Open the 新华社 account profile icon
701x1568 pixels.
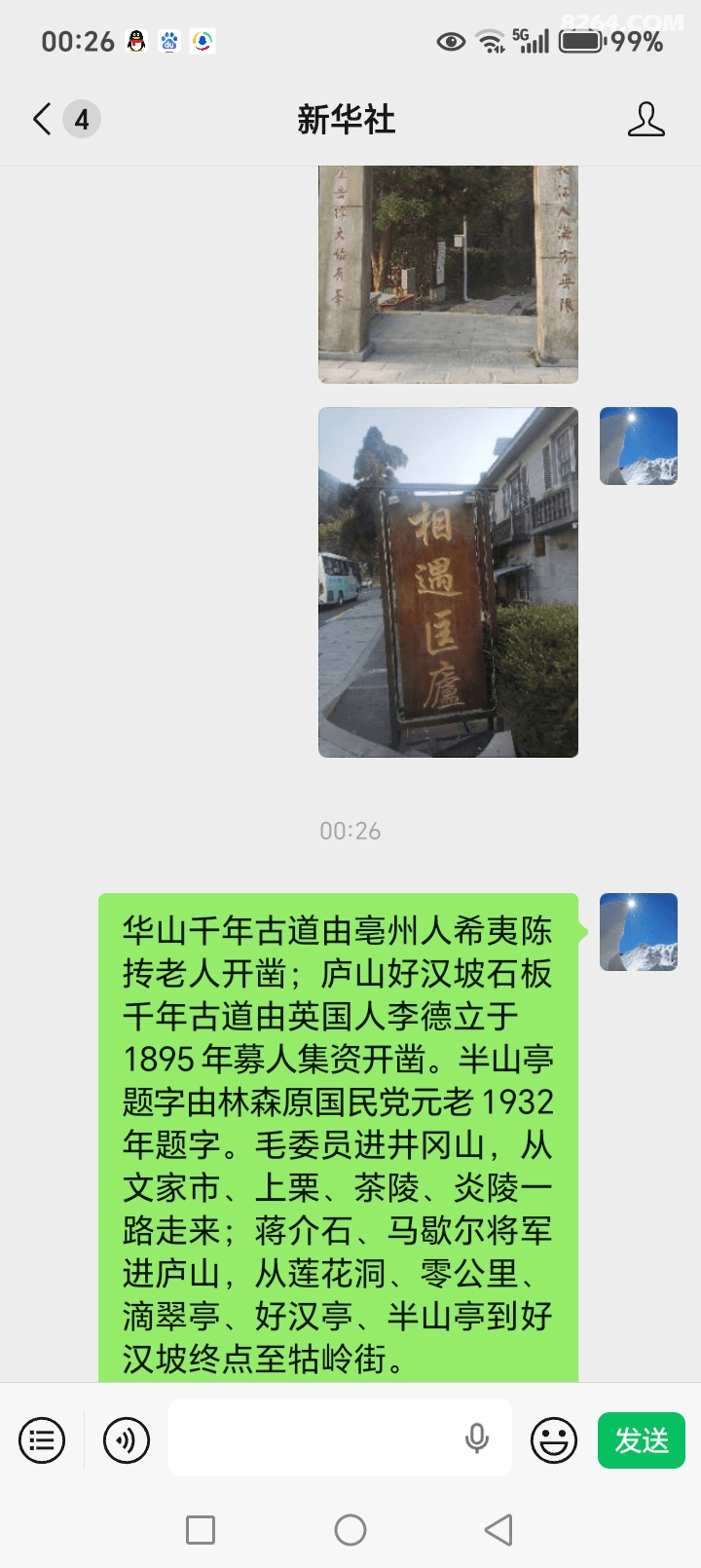tap(646, 120)
